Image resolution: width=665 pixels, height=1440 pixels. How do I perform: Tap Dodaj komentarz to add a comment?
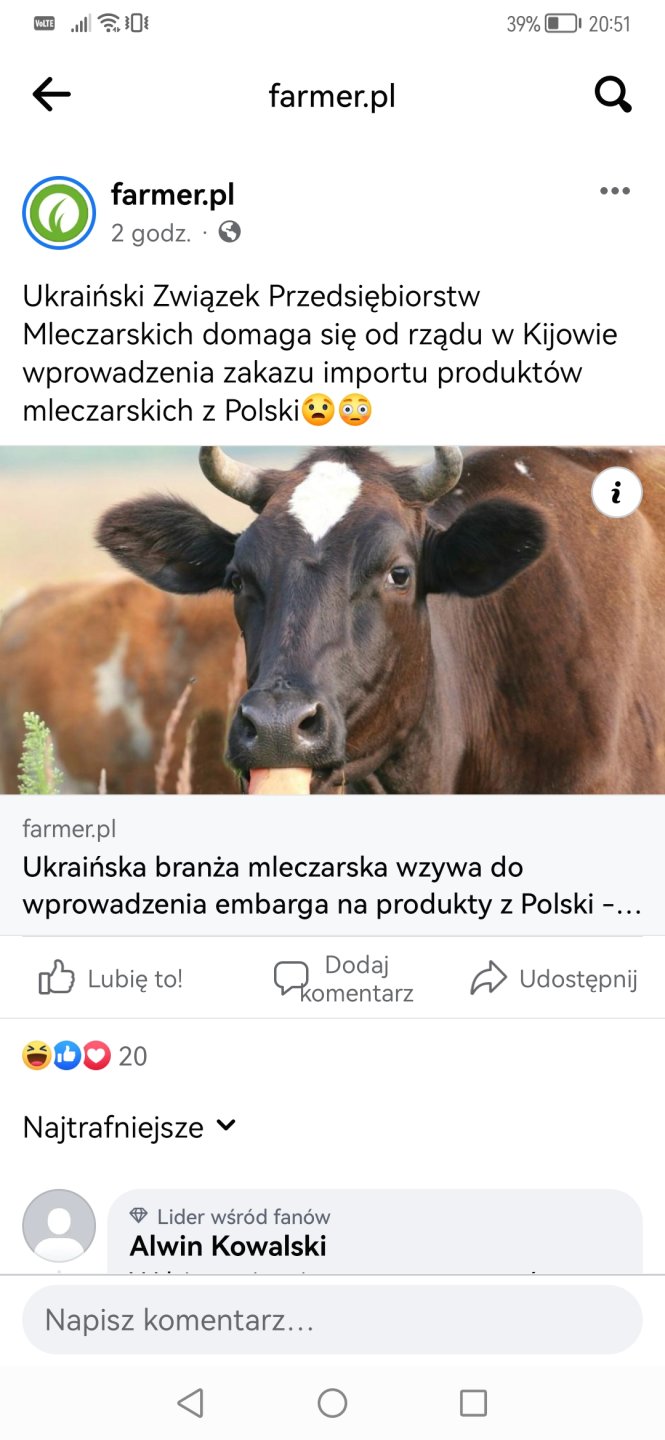(344, 979)
